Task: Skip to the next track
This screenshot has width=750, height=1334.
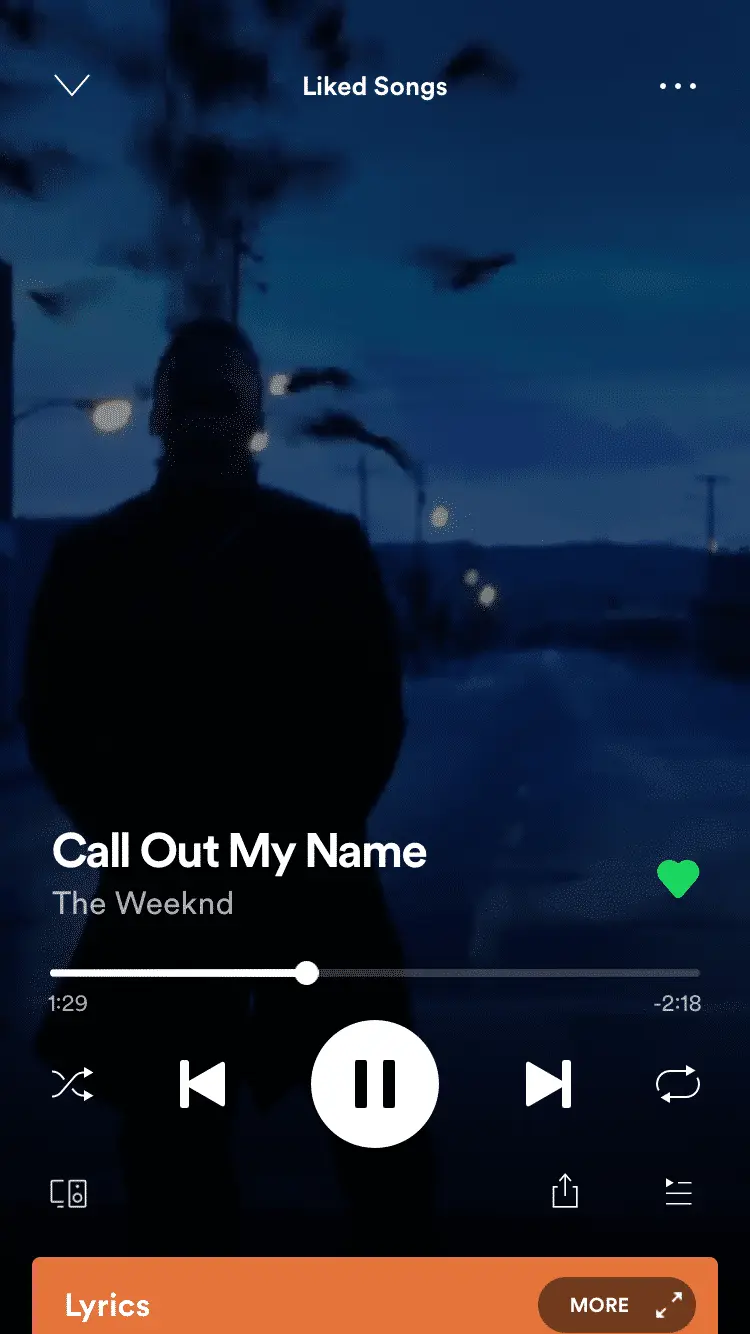Action: tap(548, 1084)
